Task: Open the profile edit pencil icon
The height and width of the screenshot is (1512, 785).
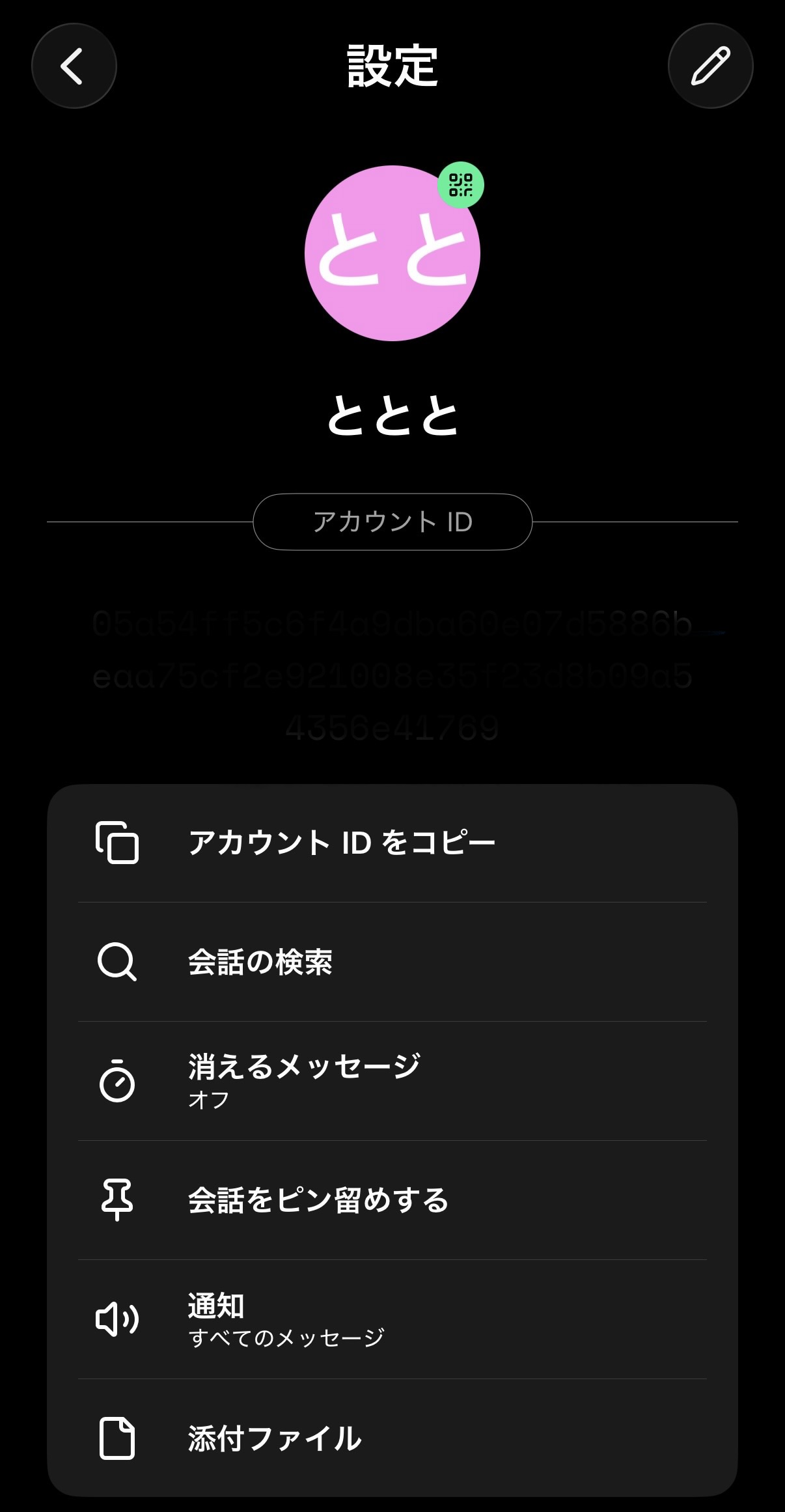Action: [x=710, y=66]
